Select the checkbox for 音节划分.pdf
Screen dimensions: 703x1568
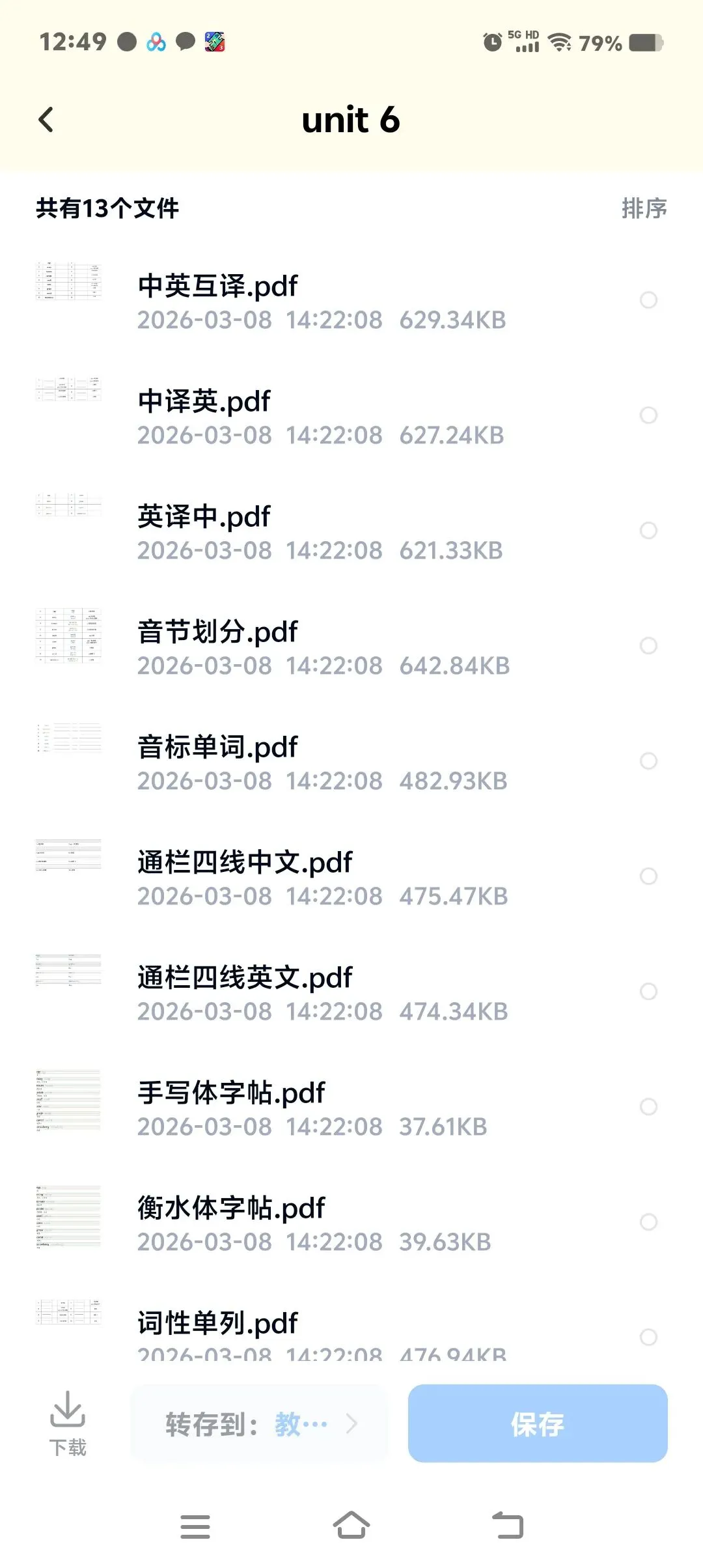[648, 646]
